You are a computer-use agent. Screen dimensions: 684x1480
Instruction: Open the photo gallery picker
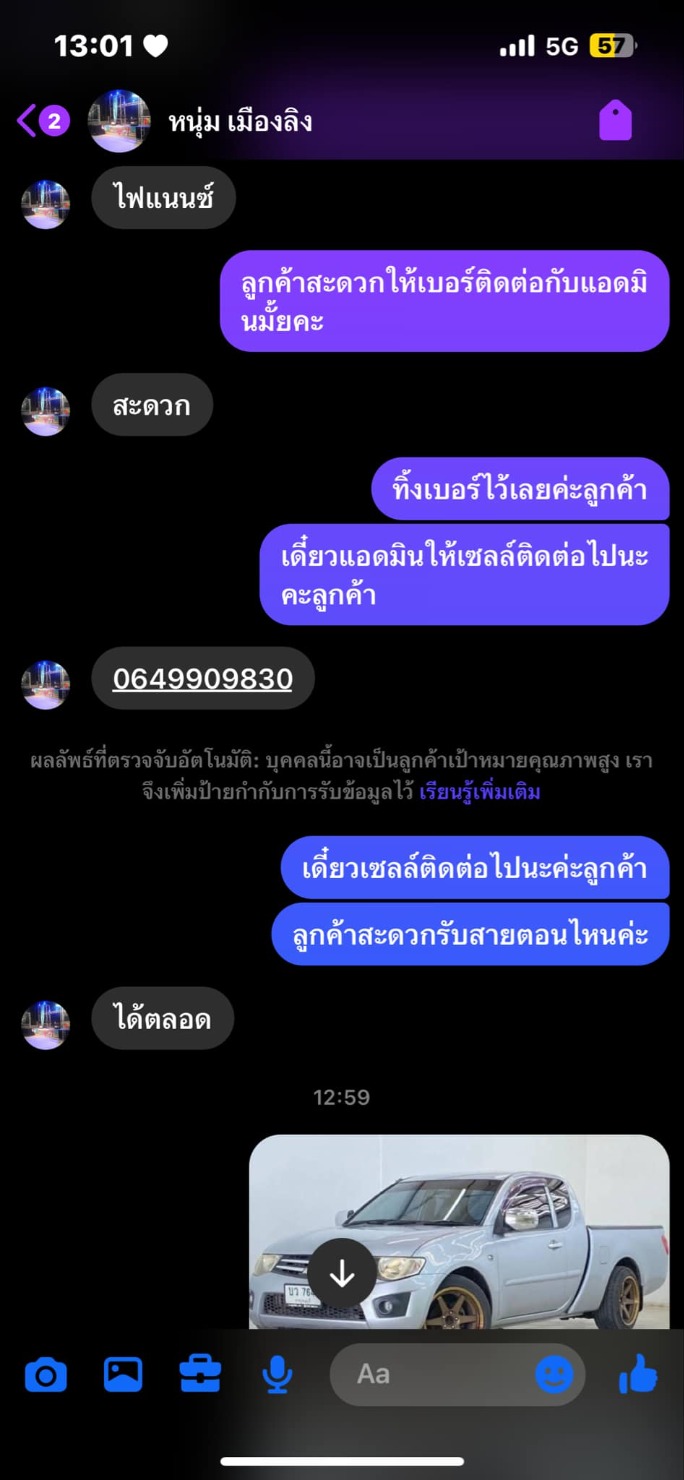(123, 1375)
